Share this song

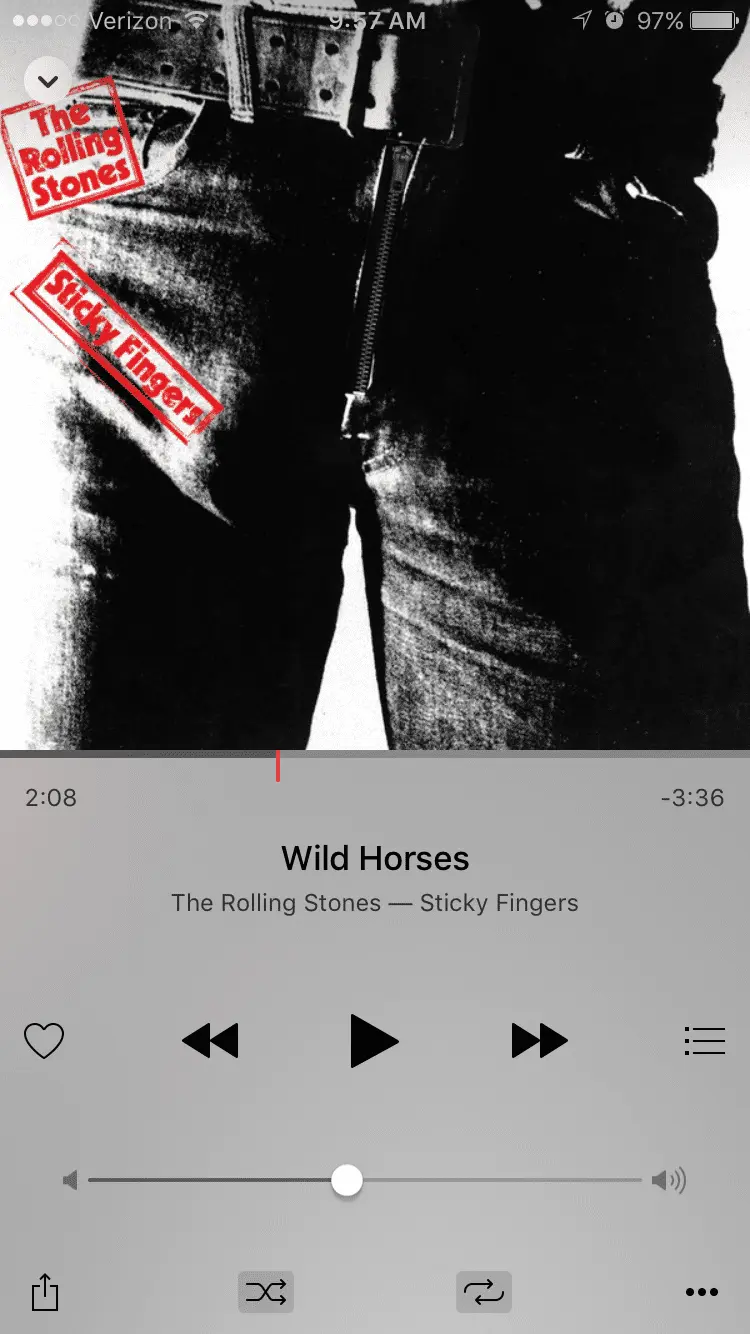click(45, 1292)
